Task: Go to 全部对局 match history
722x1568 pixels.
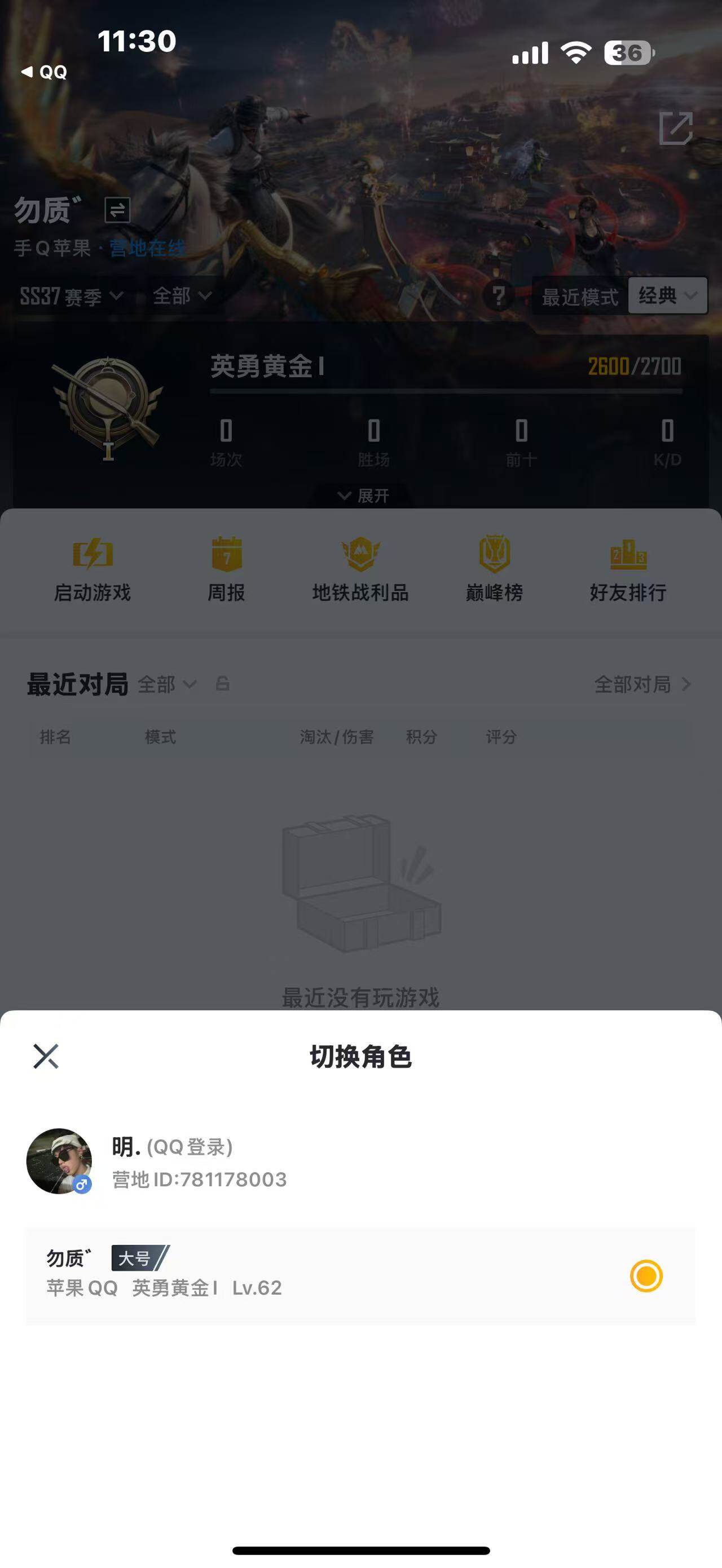Action: (636, 684)
